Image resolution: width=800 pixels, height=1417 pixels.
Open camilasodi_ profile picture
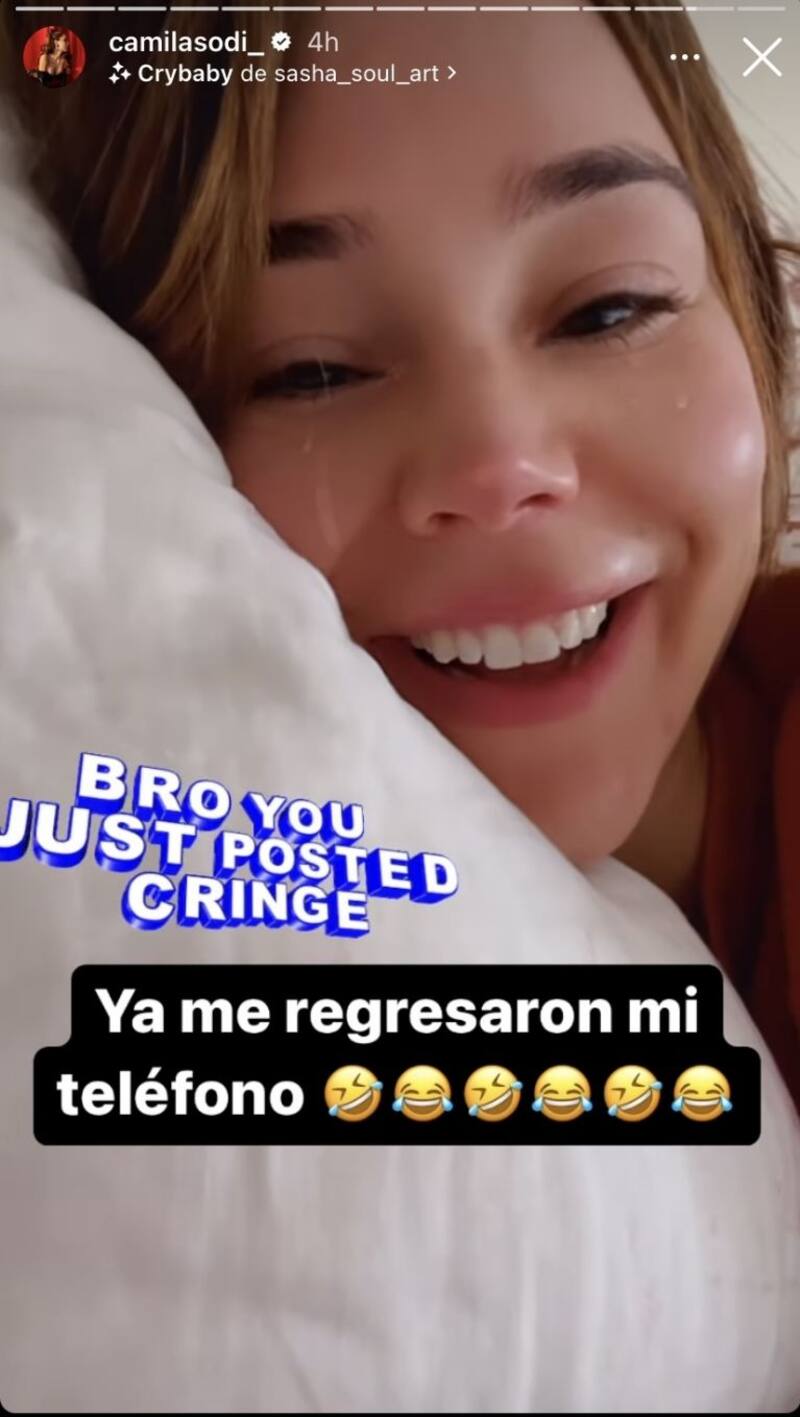click(54, 56)
